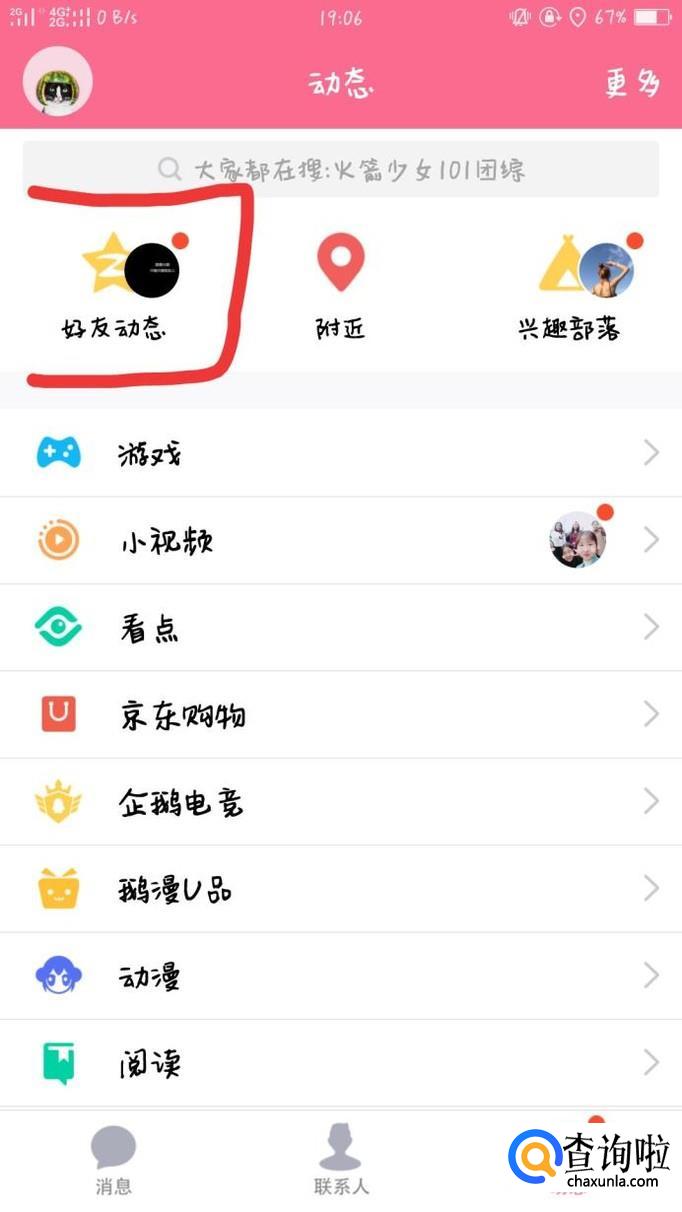Image resolution: width=682 pixels, height=1212 pixels.
Task: Open 京东购物 shopping
Action: coord(341,715)
